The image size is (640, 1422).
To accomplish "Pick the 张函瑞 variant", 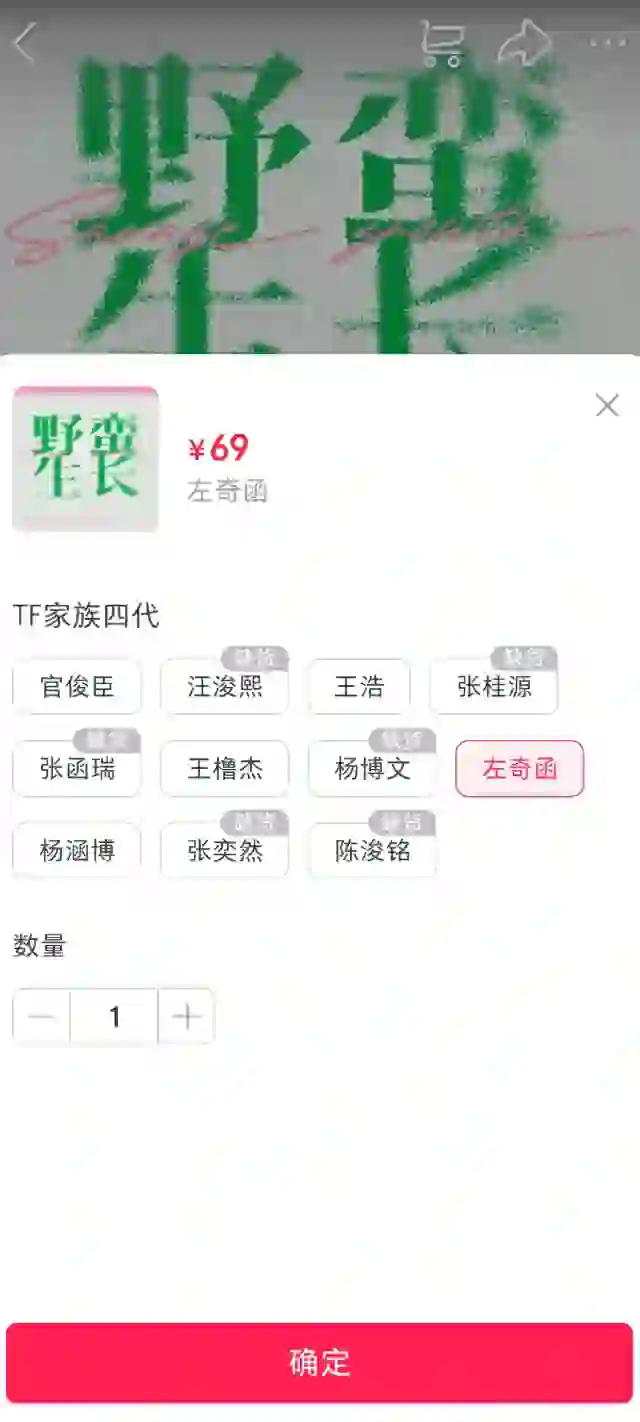I will point(77,769).
